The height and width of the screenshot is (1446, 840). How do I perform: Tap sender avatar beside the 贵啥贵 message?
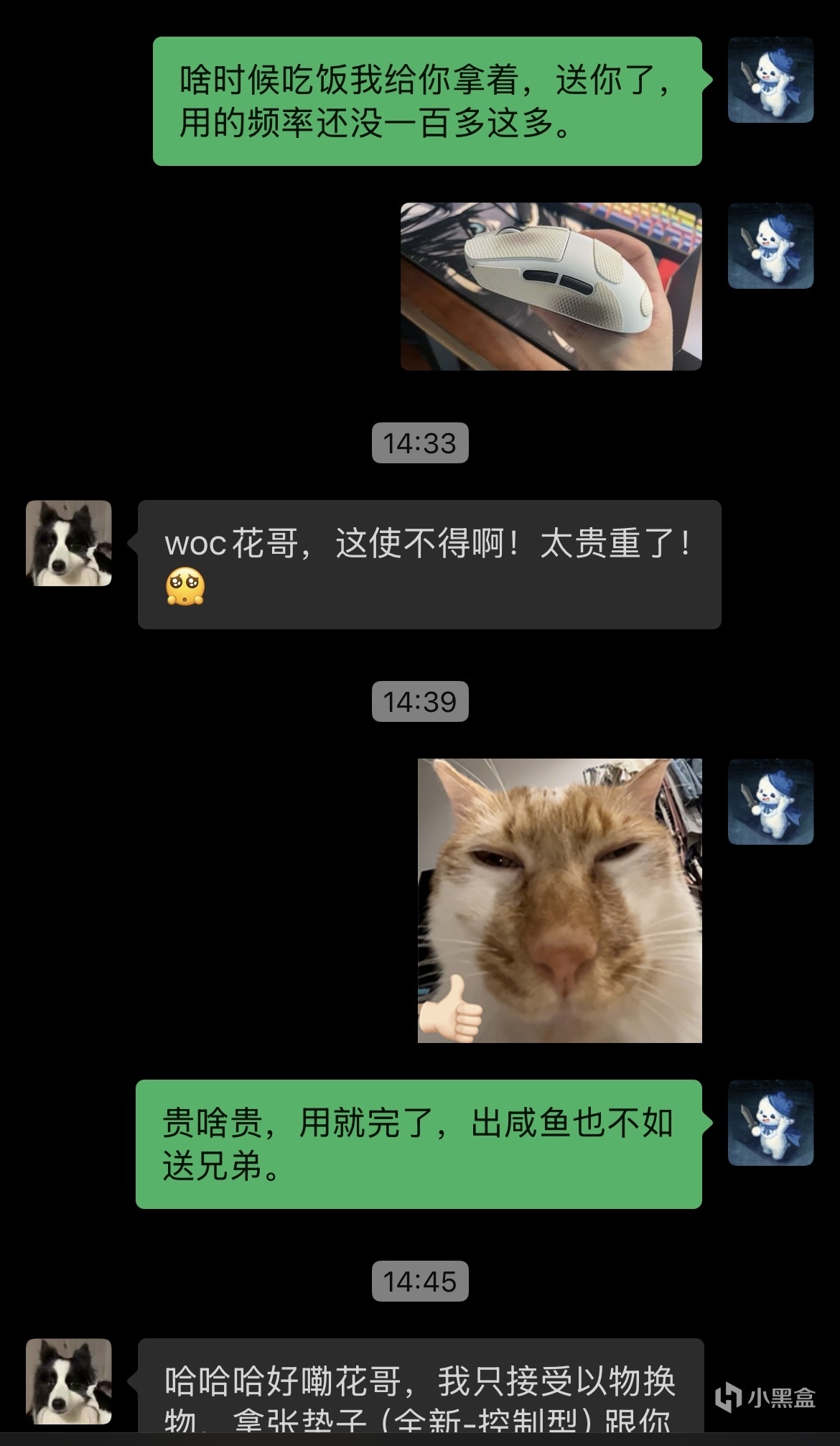tap(770, 1122)
